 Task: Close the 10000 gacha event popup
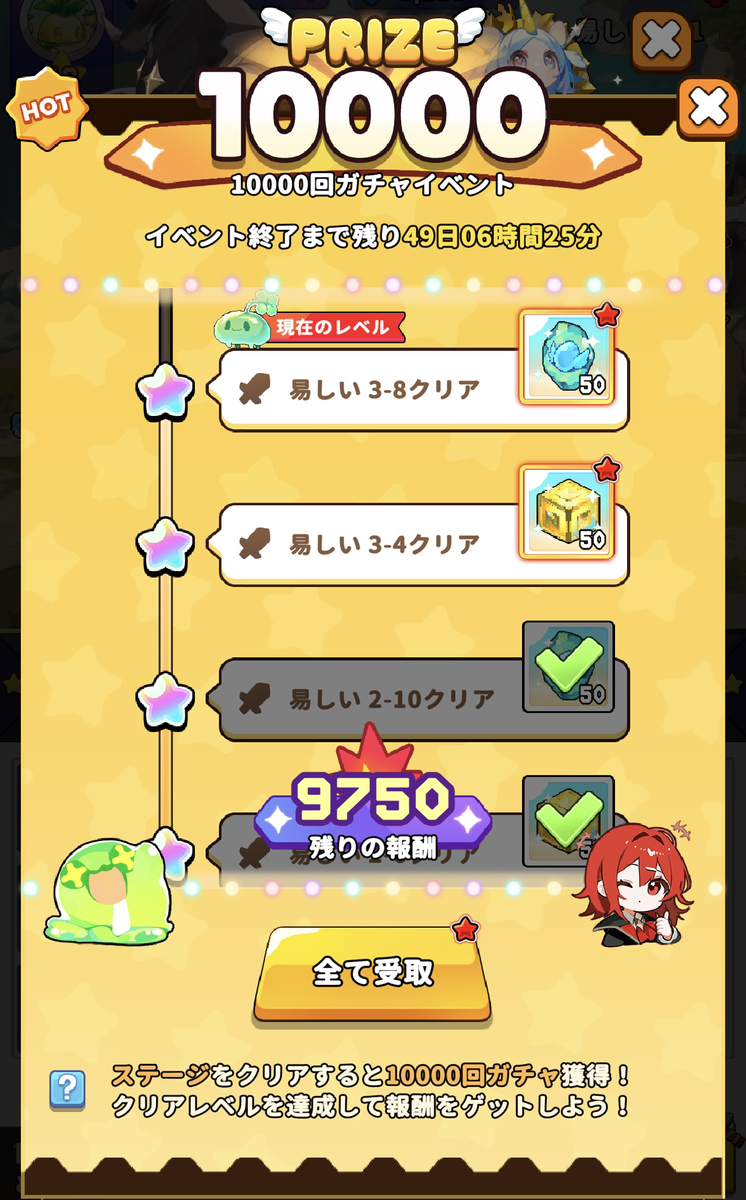tap(708, 107)
